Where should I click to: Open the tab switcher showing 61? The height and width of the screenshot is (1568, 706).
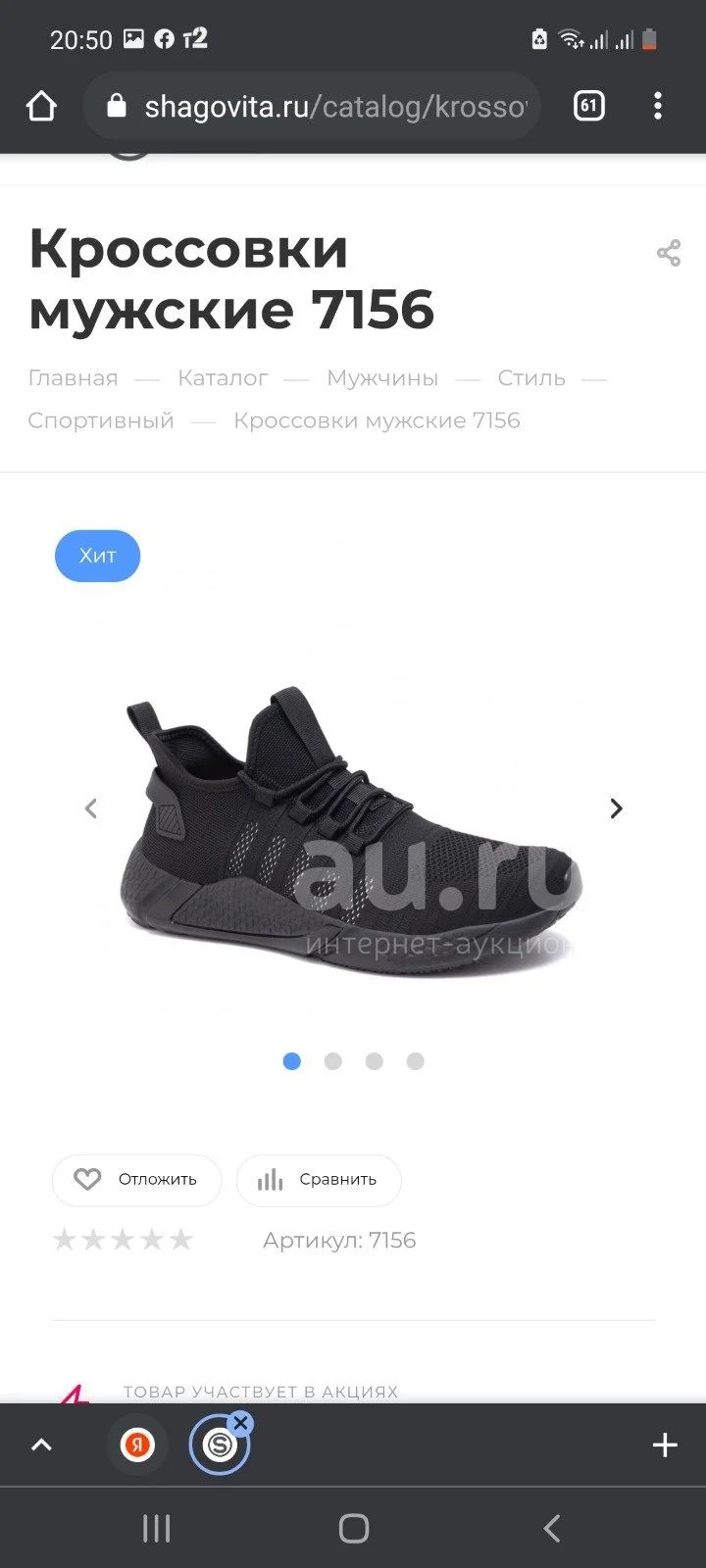coord(588,106)
